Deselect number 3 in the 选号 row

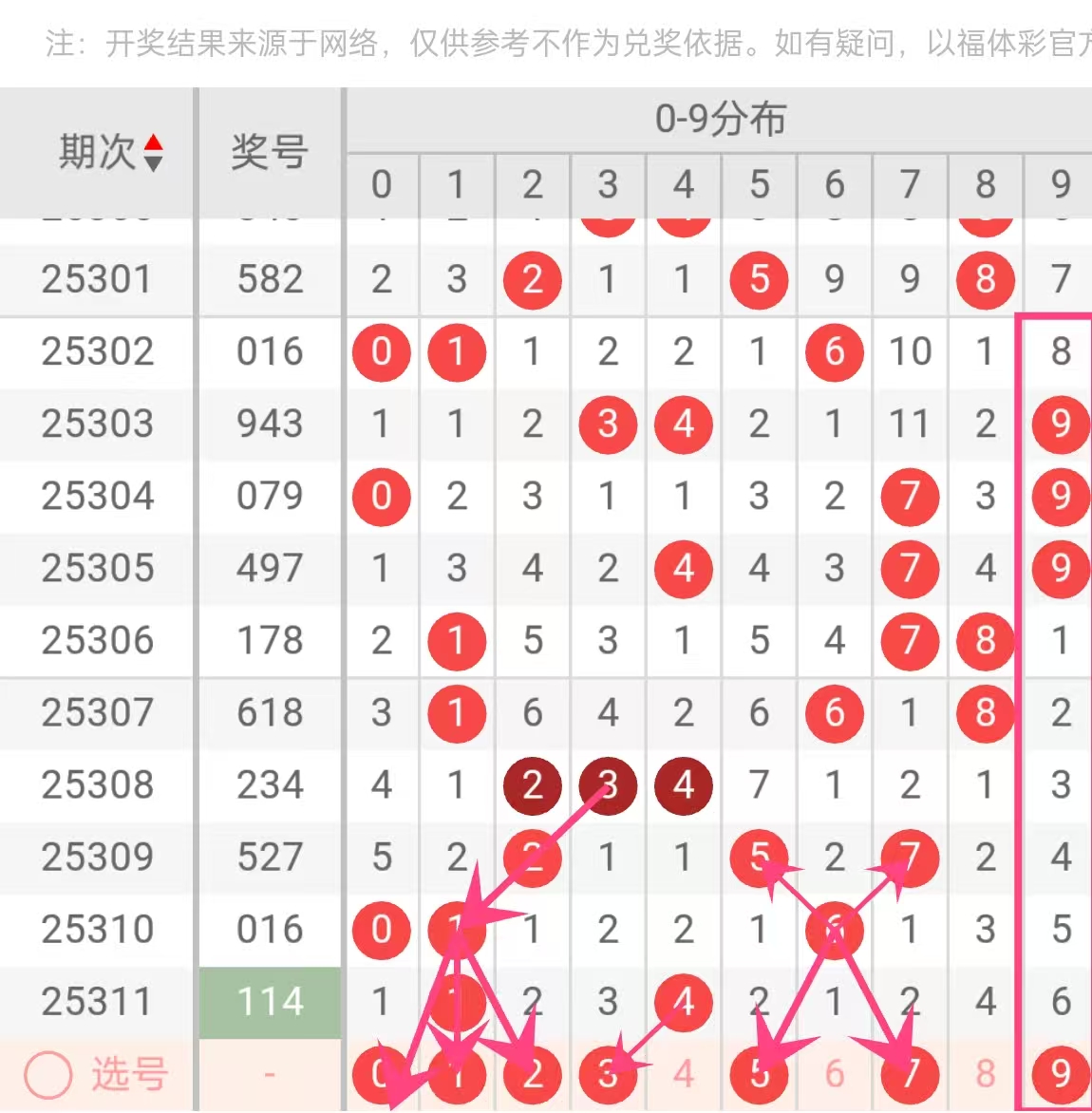tap(608, 1074)
